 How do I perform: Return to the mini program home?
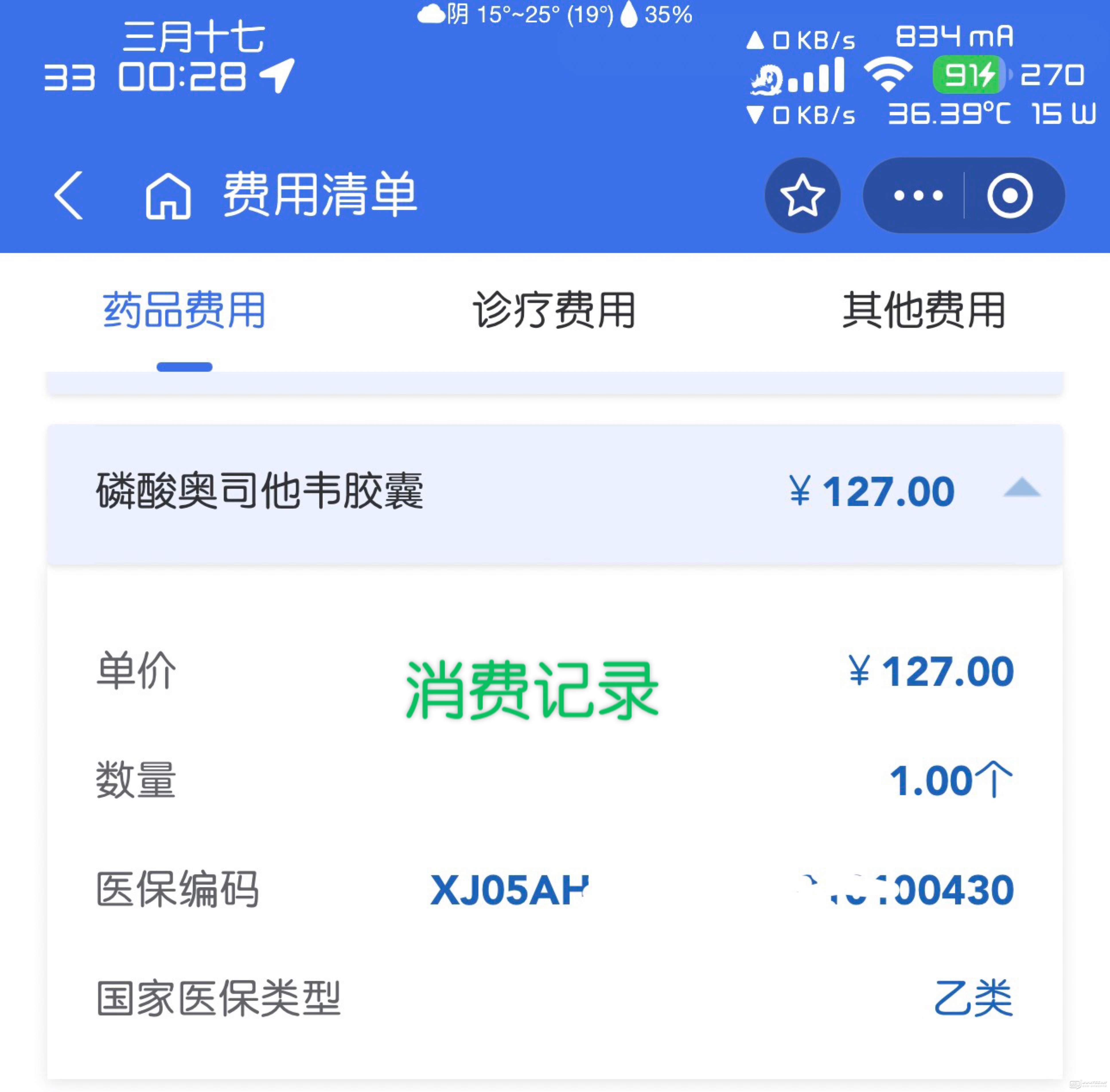coord(168,196)
